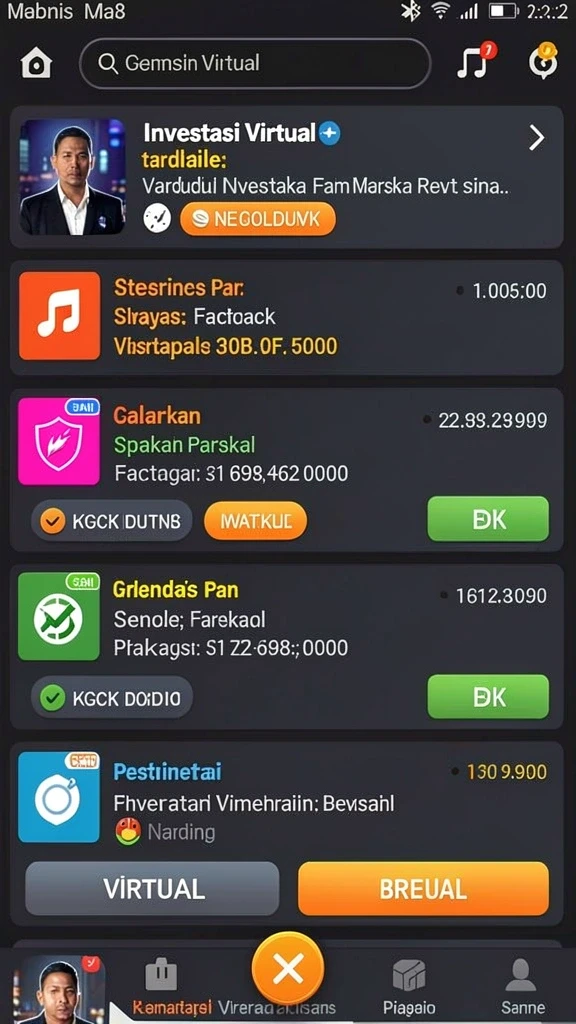This screenshot has width=576, height=1024.
Task: Tap the orange BREUAL button
Action: tap(423, 889)
